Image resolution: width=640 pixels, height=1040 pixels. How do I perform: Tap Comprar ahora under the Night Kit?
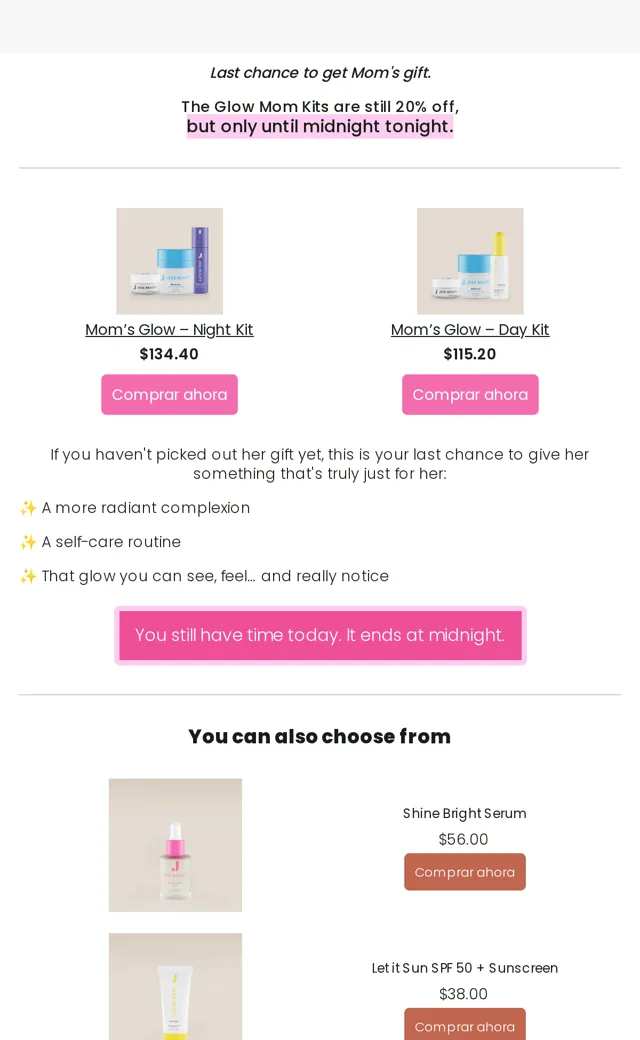click(x=169, y=395)
